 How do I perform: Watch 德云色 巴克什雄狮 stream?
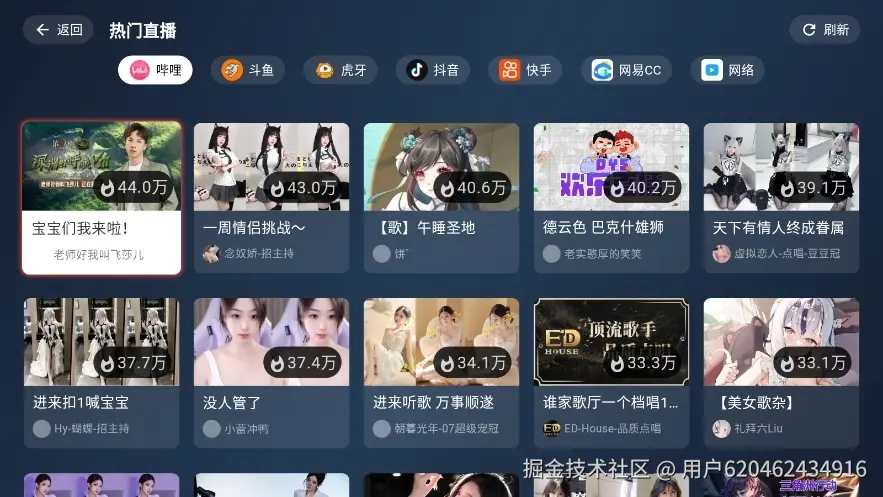tap(611, 198)
